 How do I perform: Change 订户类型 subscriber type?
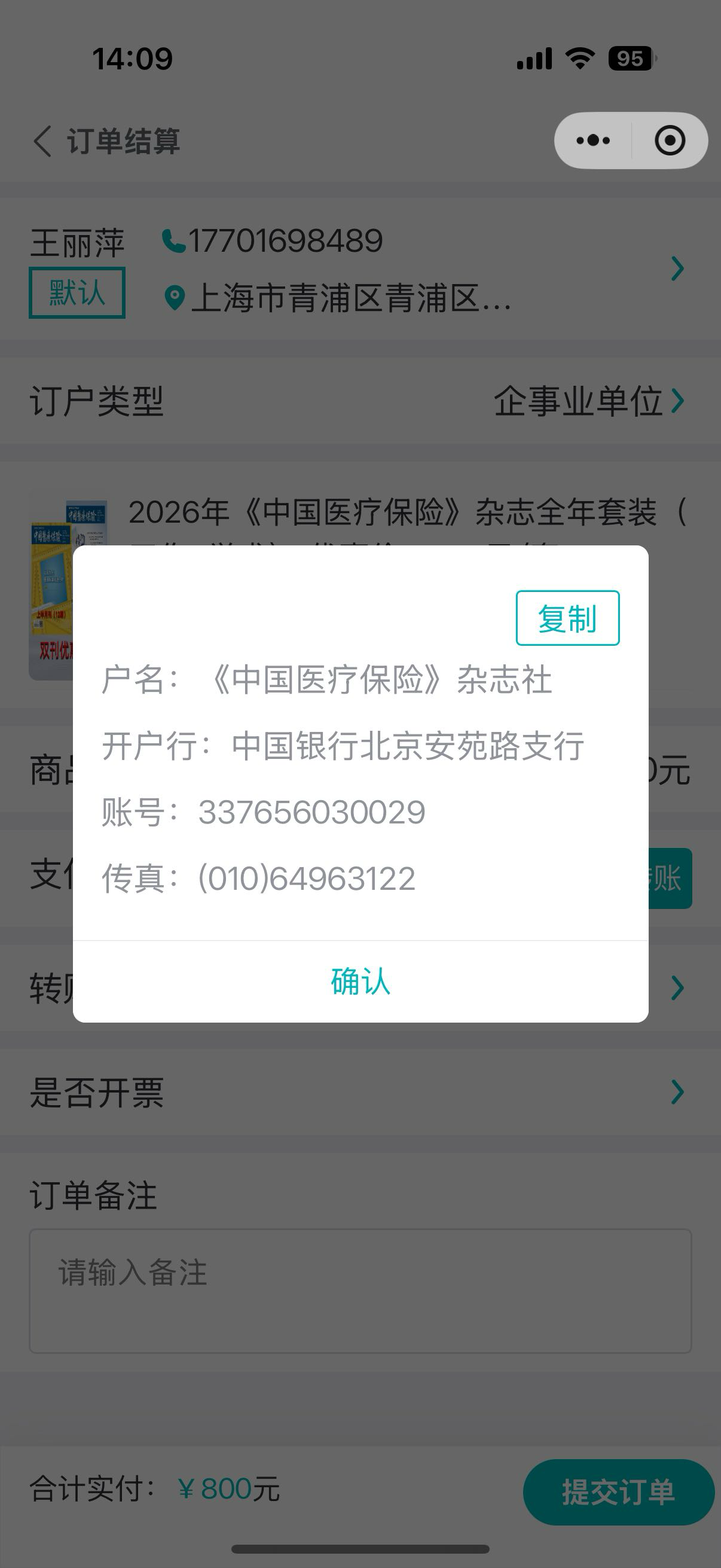[588, 401]
